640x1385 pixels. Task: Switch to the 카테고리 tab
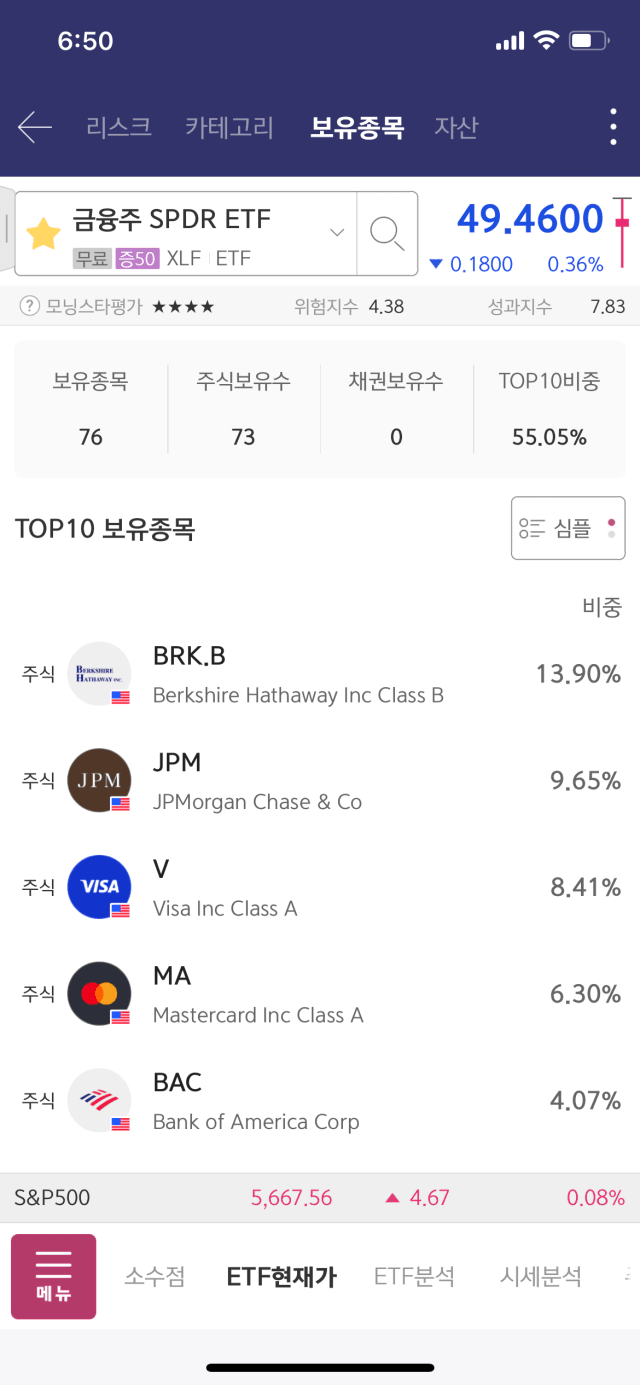point(229,127)
